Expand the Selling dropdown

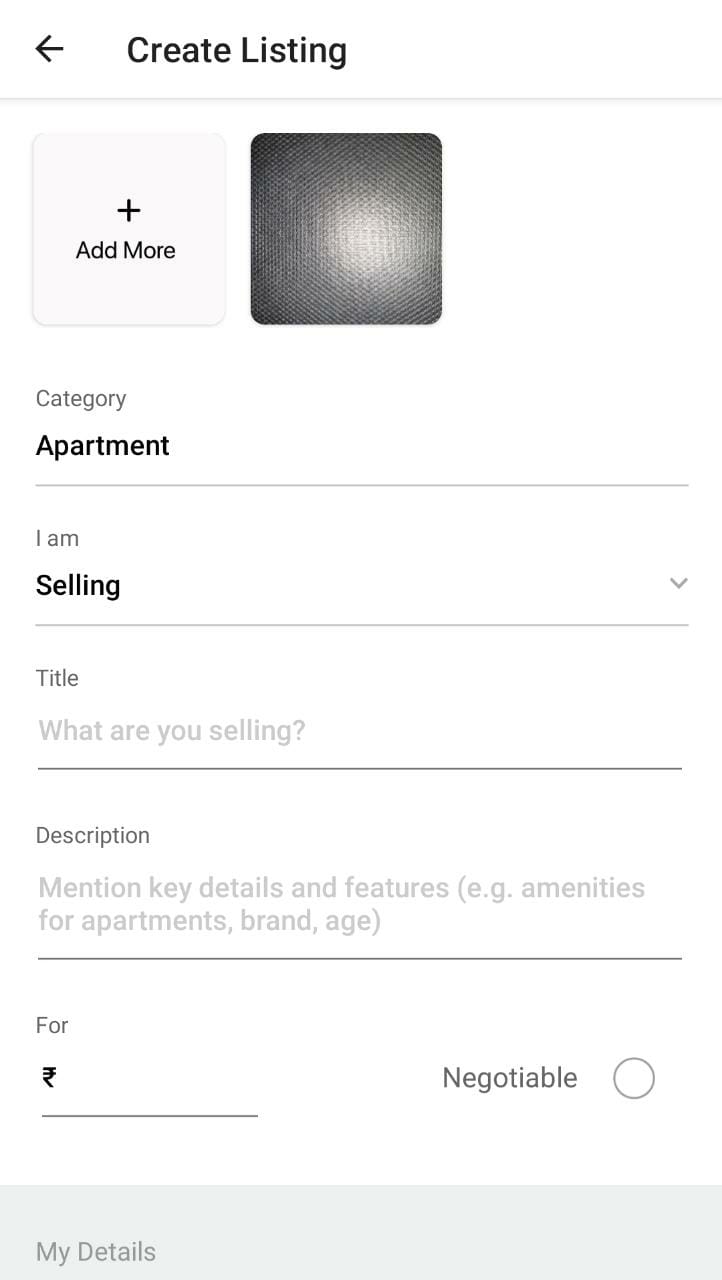pos(678,584)
